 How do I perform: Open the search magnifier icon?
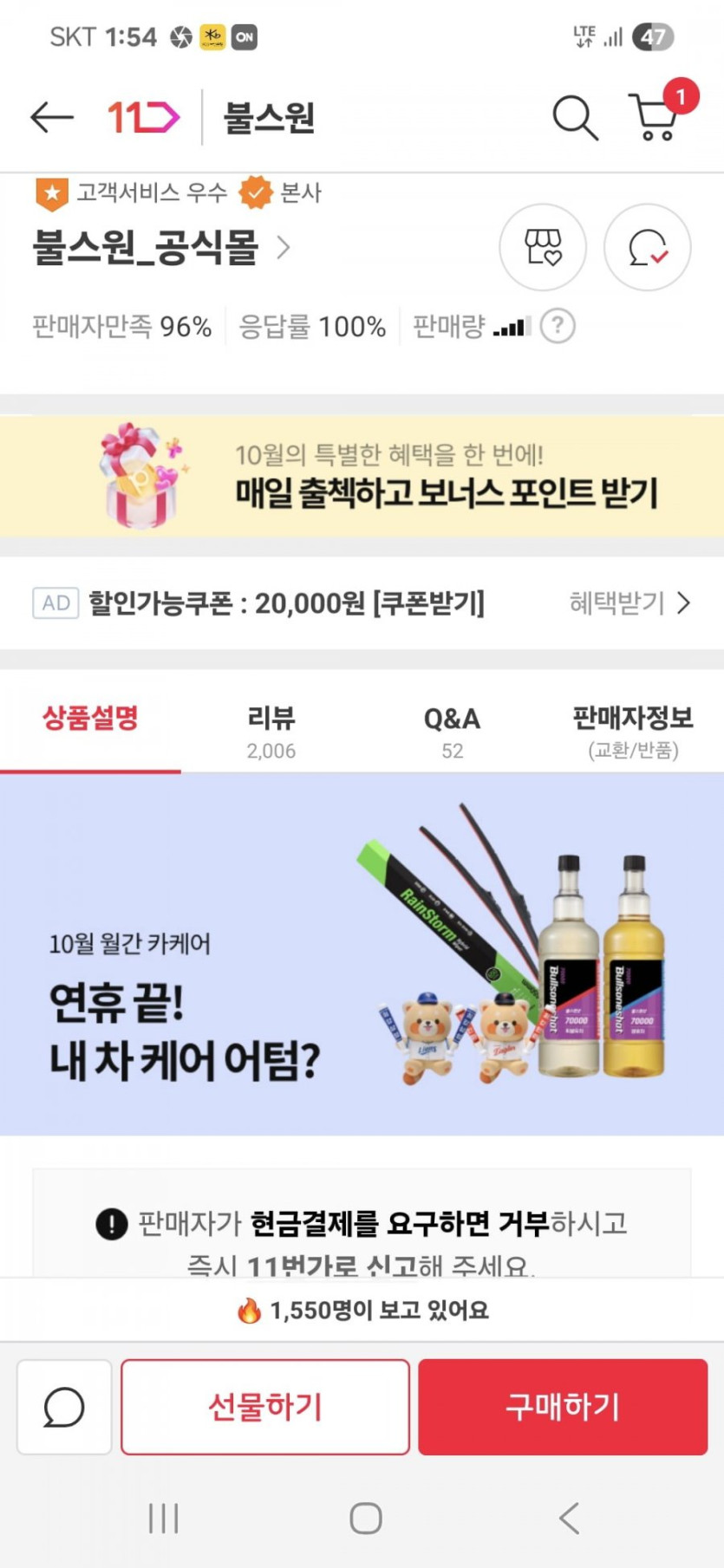[x=575, y=117]
